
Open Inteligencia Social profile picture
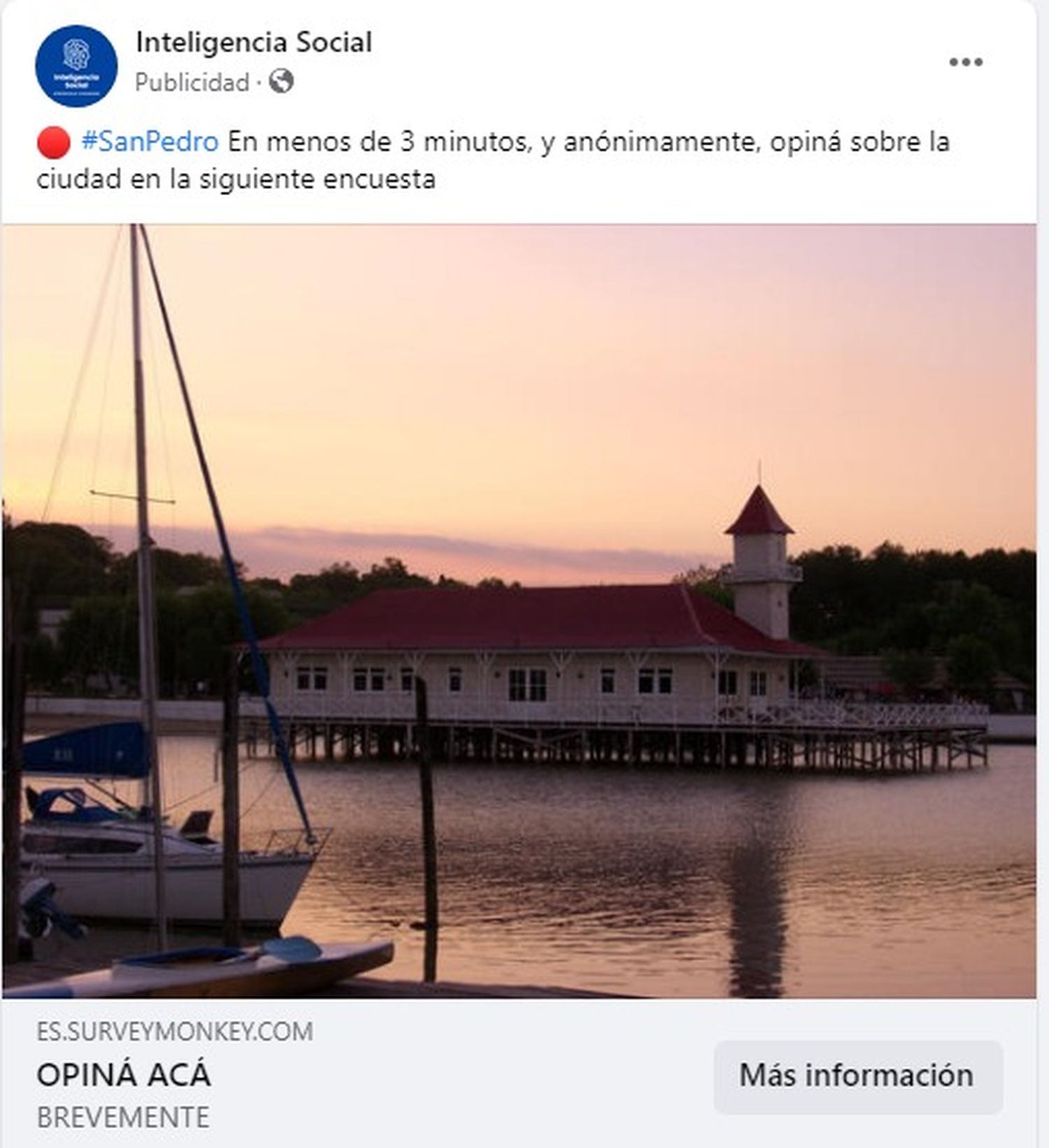(76, 66)
